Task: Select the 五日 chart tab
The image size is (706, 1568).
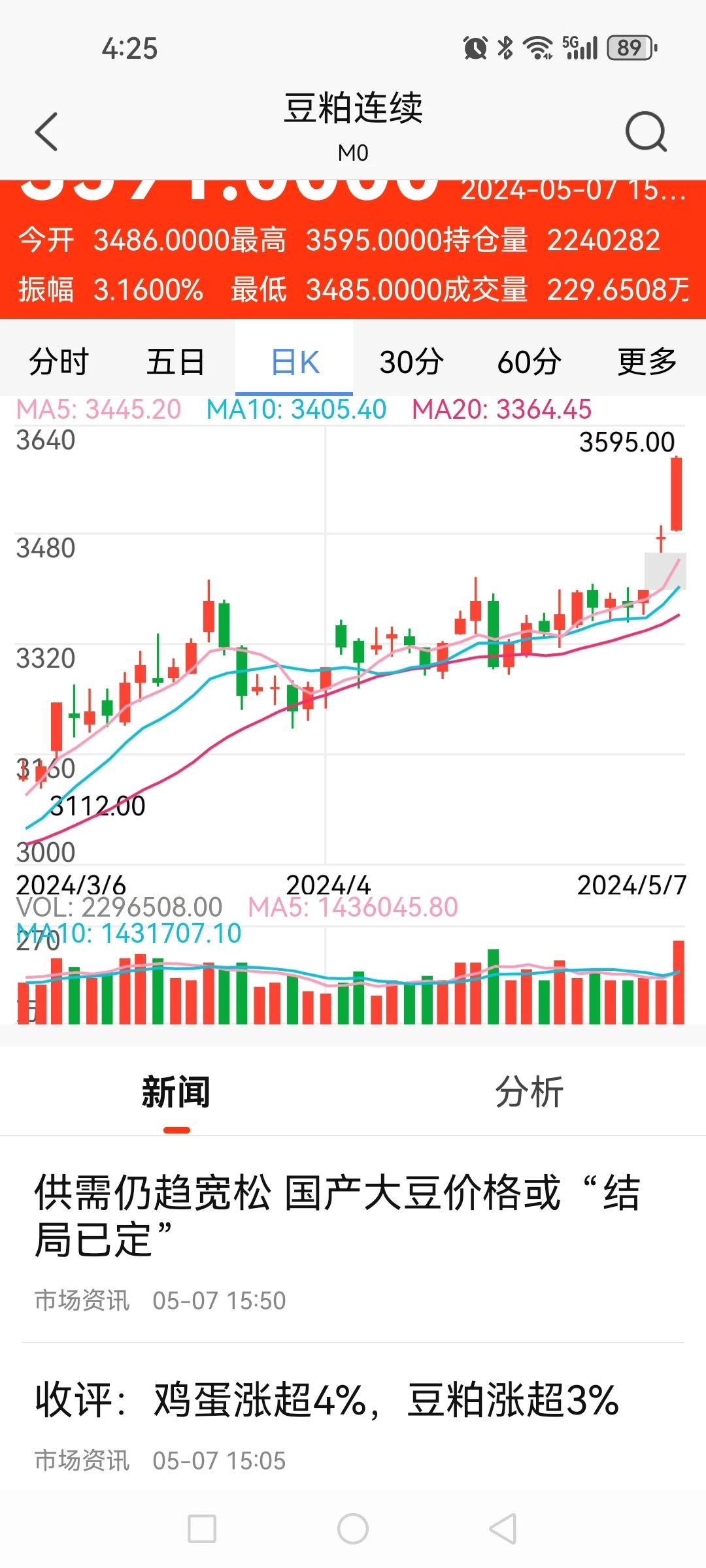Action: (176, 361)
